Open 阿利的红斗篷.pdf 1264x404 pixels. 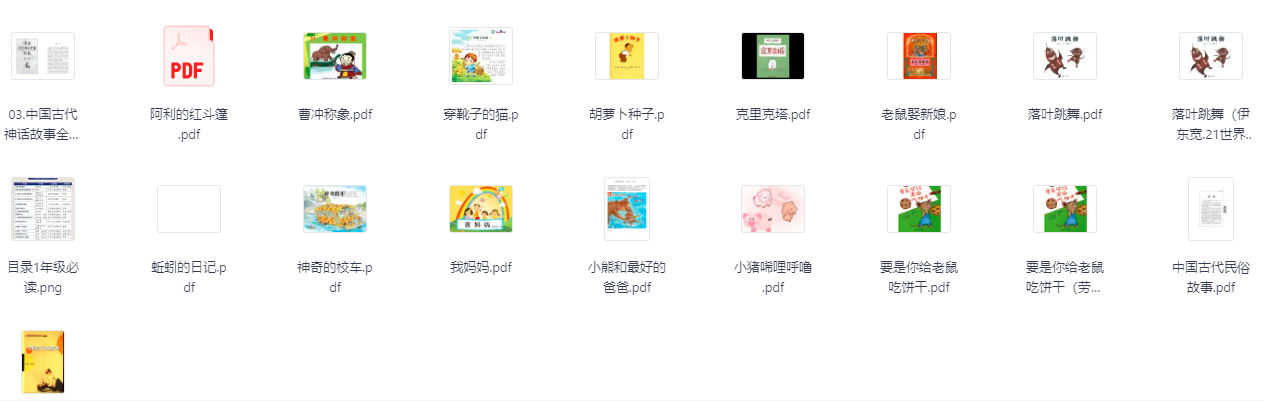(189, 56)
